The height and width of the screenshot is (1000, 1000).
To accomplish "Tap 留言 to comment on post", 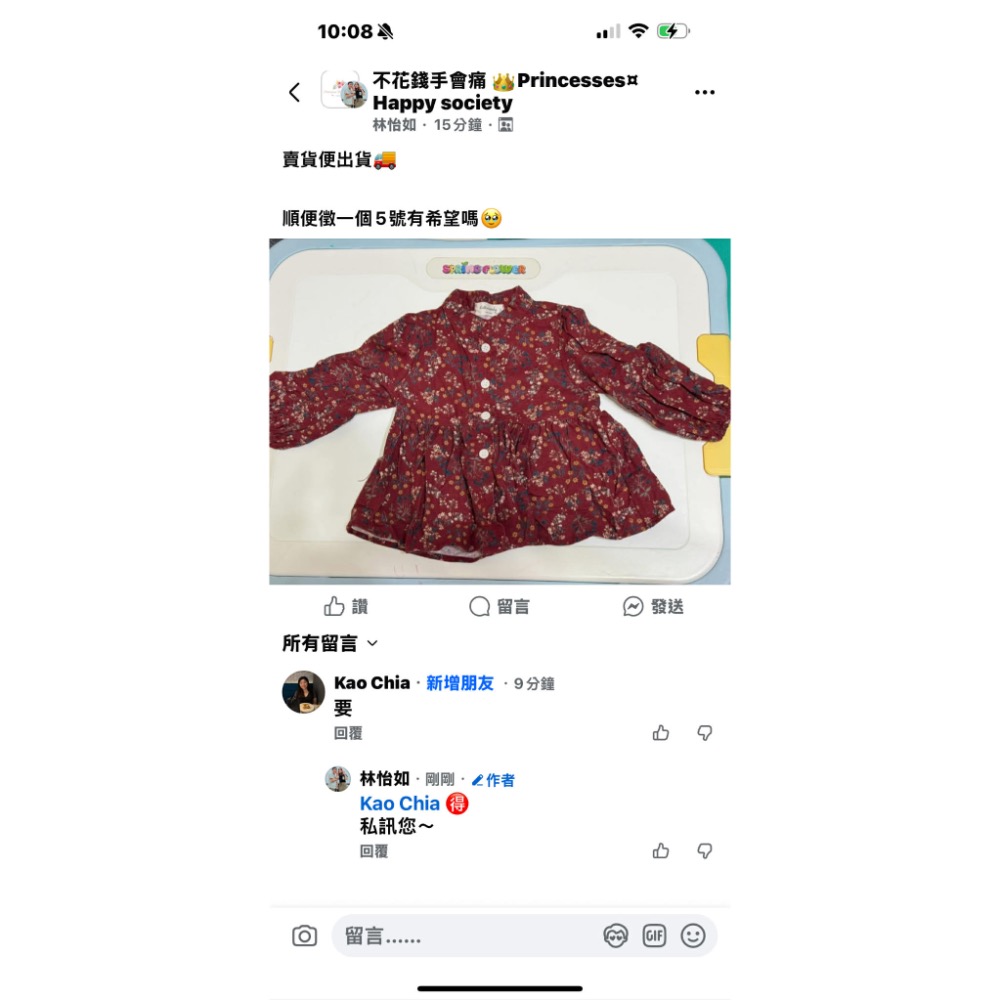I will point(499,606).
